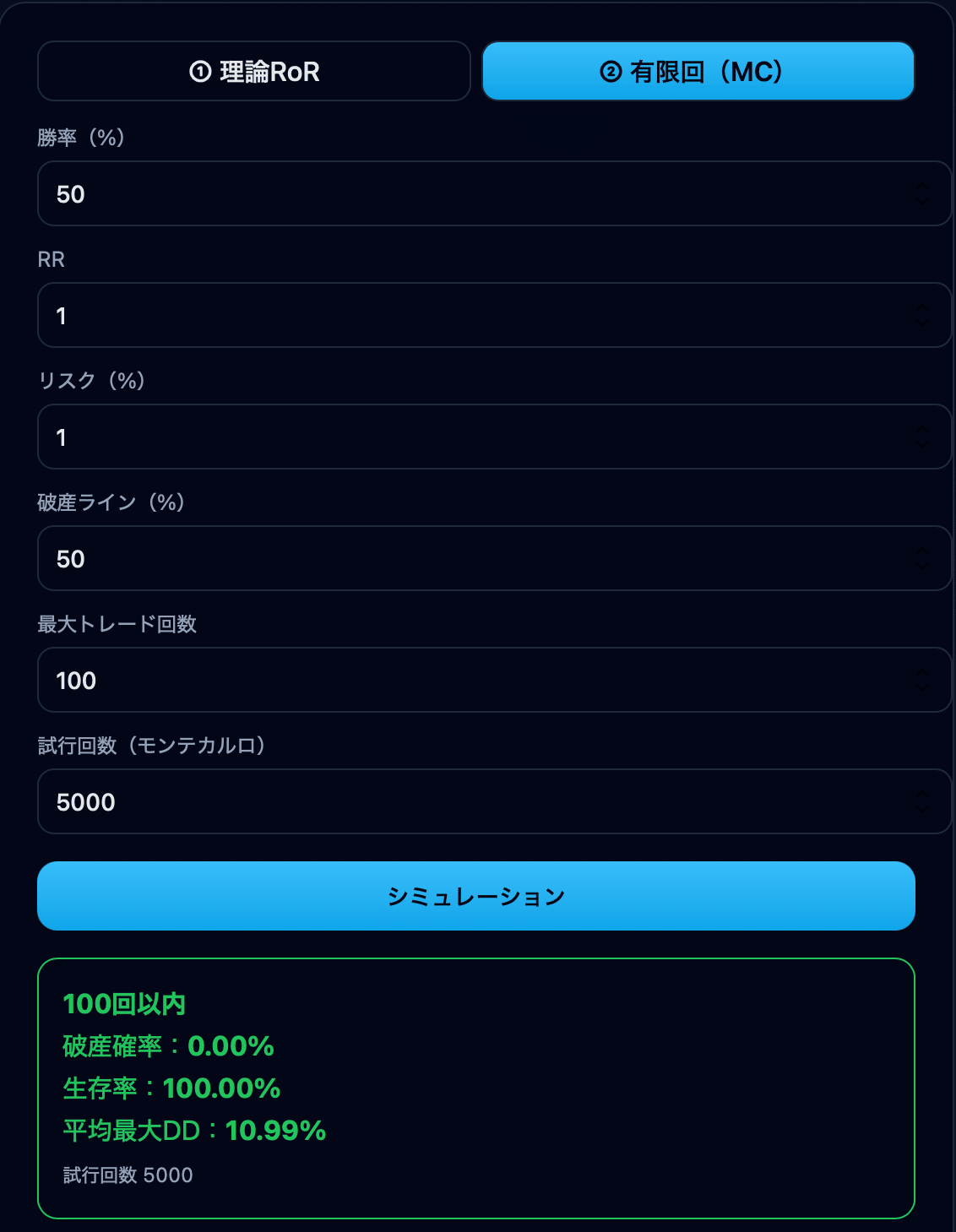Select the 勝率（%）input field
The height and width of the screenshot is (1232, 956).
click(x=422, y=194)
